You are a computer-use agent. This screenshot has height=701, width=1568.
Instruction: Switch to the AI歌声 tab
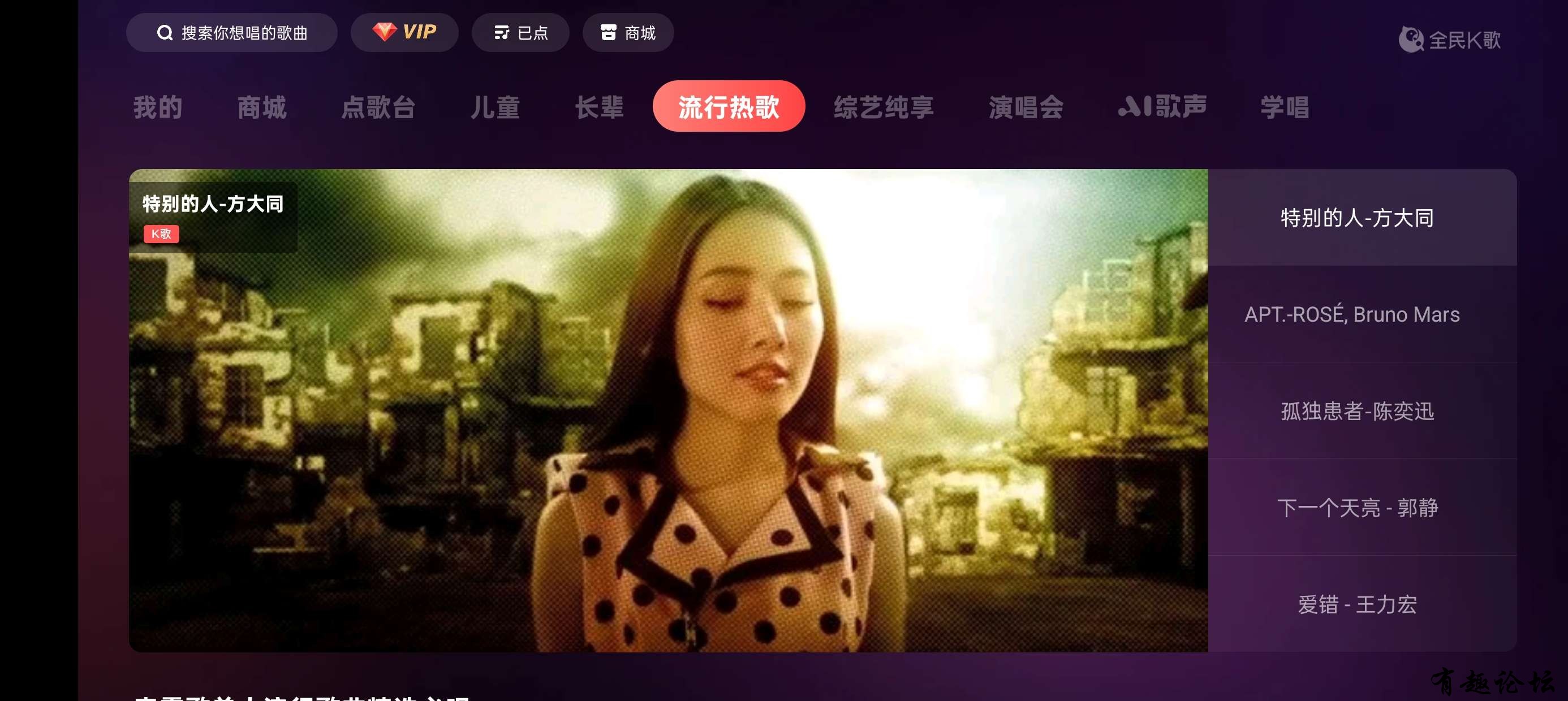[x=1162, y=106]
